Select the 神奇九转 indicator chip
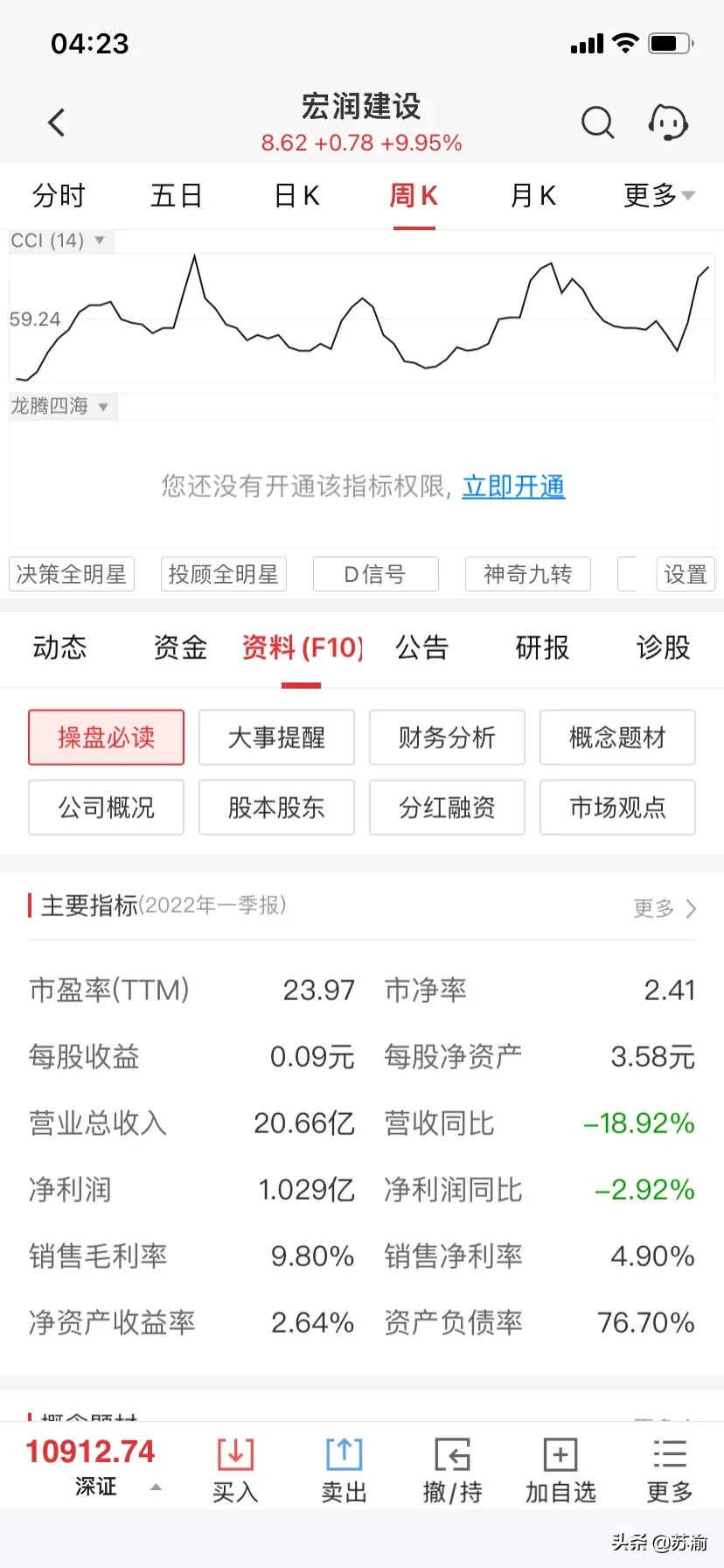The width and height of the screenshot is (724, 1568). click(x=527, y=574)
